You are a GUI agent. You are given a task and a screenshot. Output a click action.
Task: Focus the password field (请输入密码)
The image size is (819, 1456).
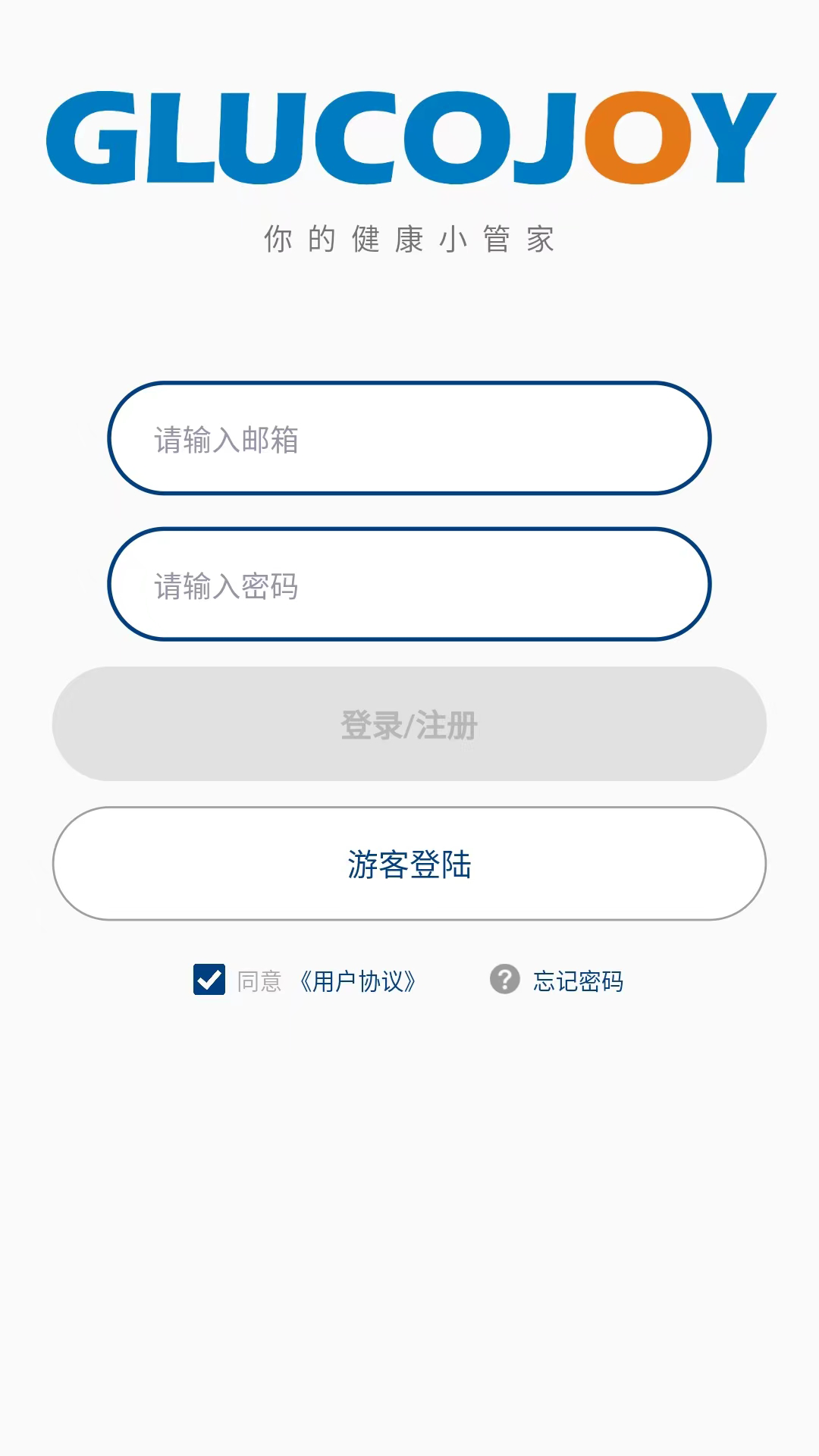409,585
